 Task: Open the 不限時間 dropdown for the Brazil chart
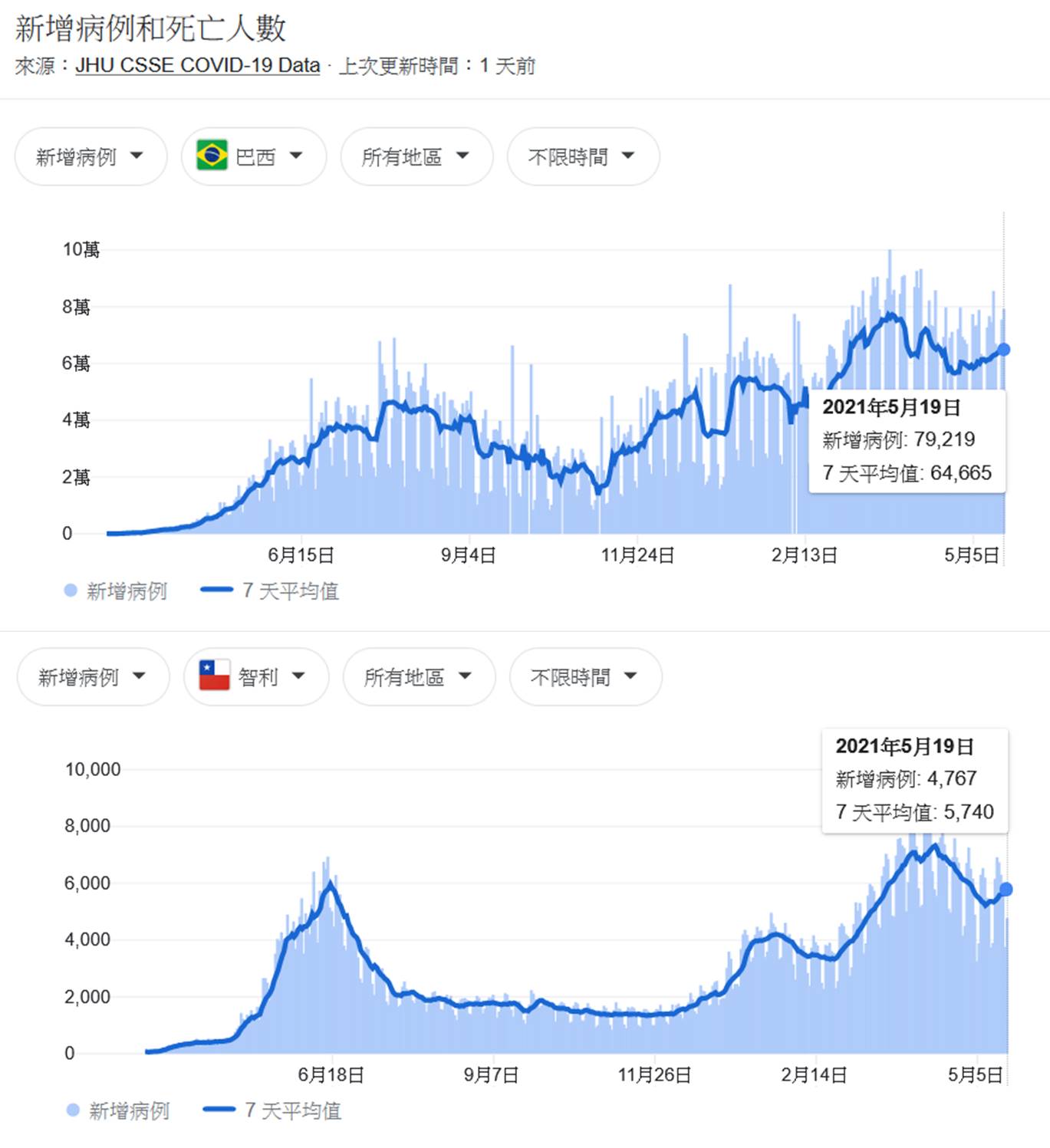(582, 156)
